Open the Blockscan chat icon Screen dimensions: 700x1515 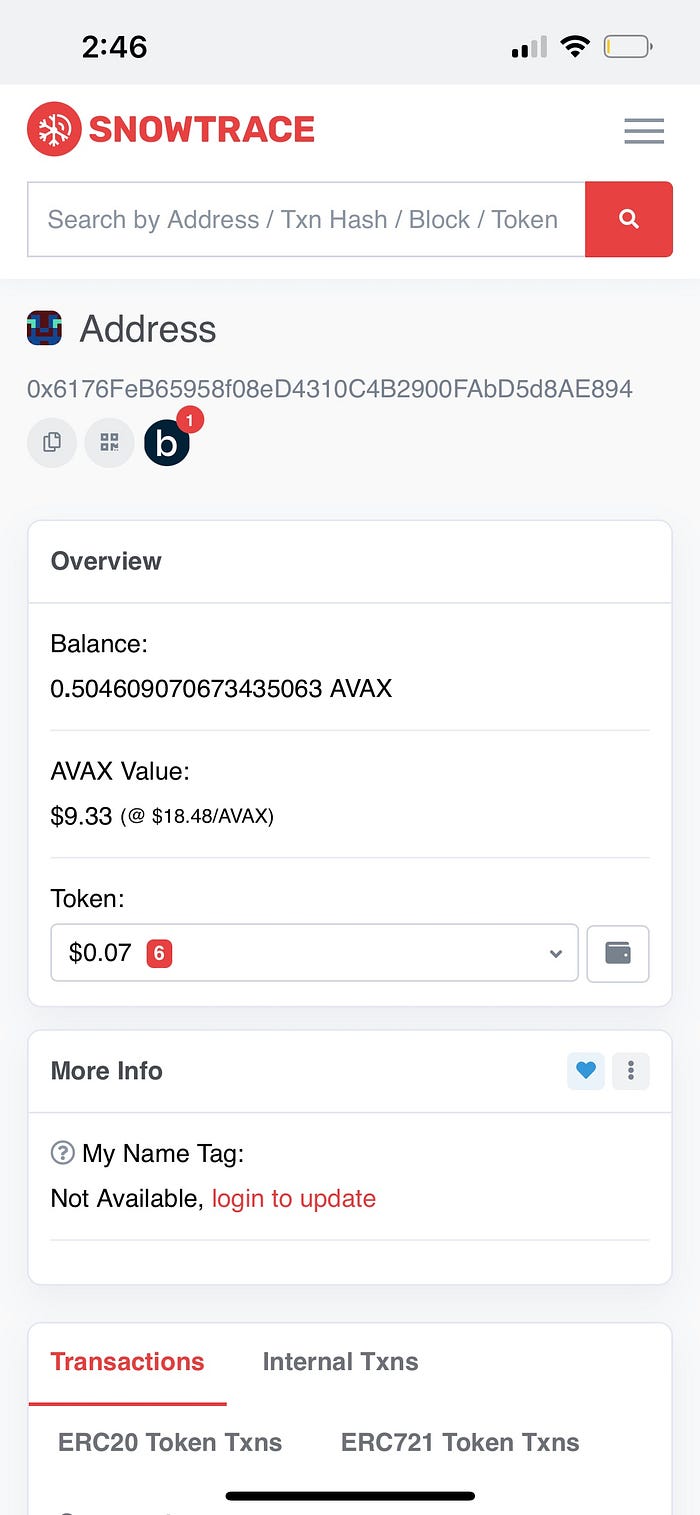(x=167, y=443)
